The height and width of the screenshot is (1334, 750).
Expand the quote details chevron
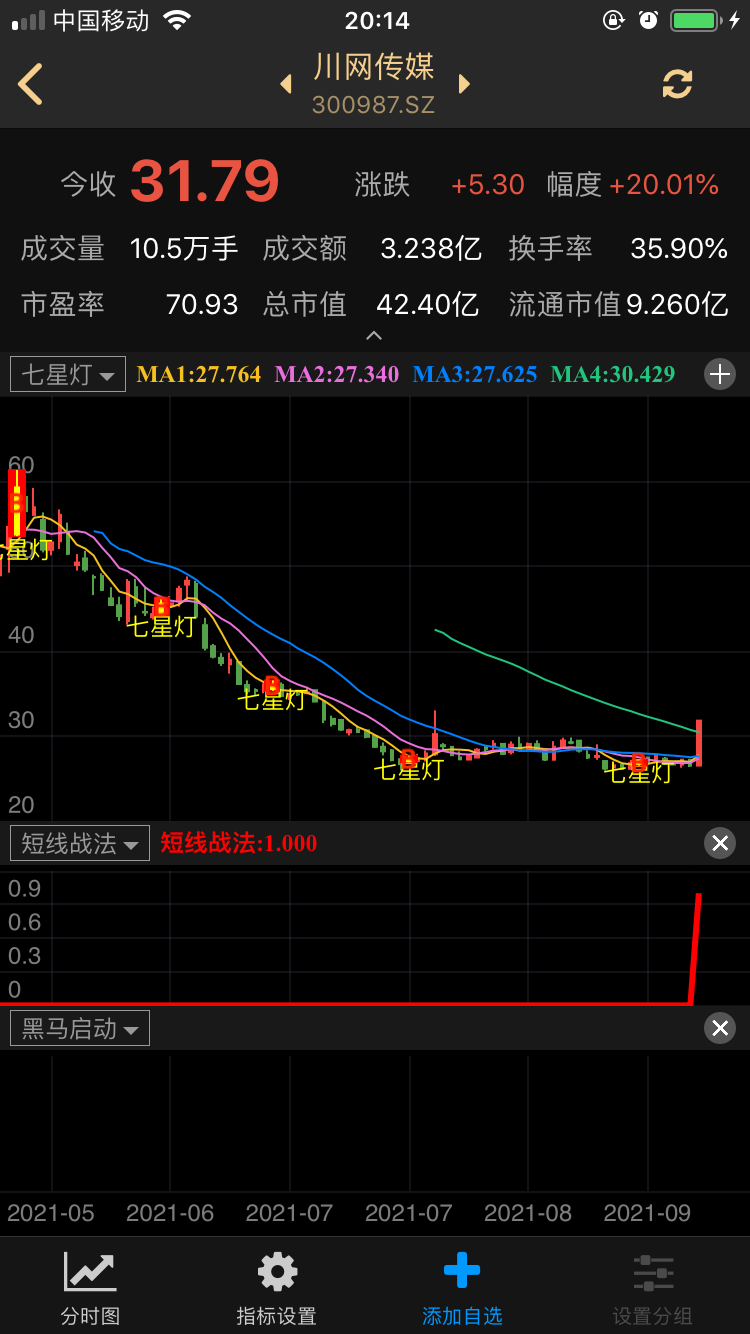[374, 336]
